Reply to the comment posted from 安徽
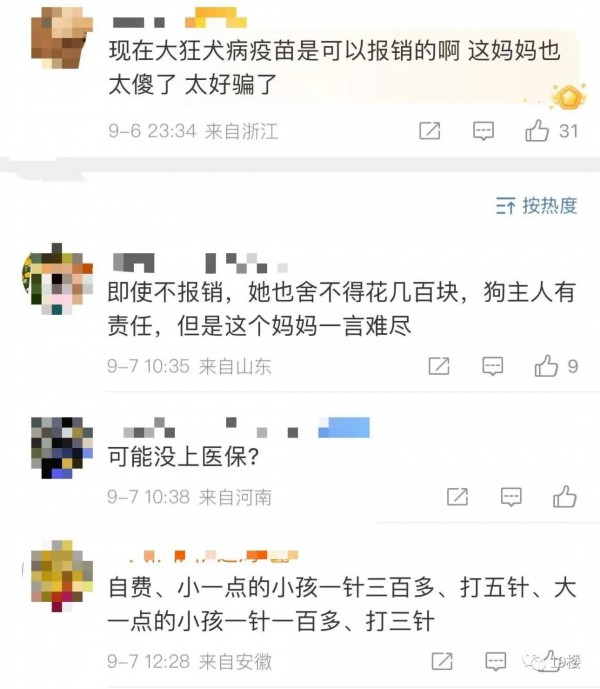600x689 pixels. 492,661
